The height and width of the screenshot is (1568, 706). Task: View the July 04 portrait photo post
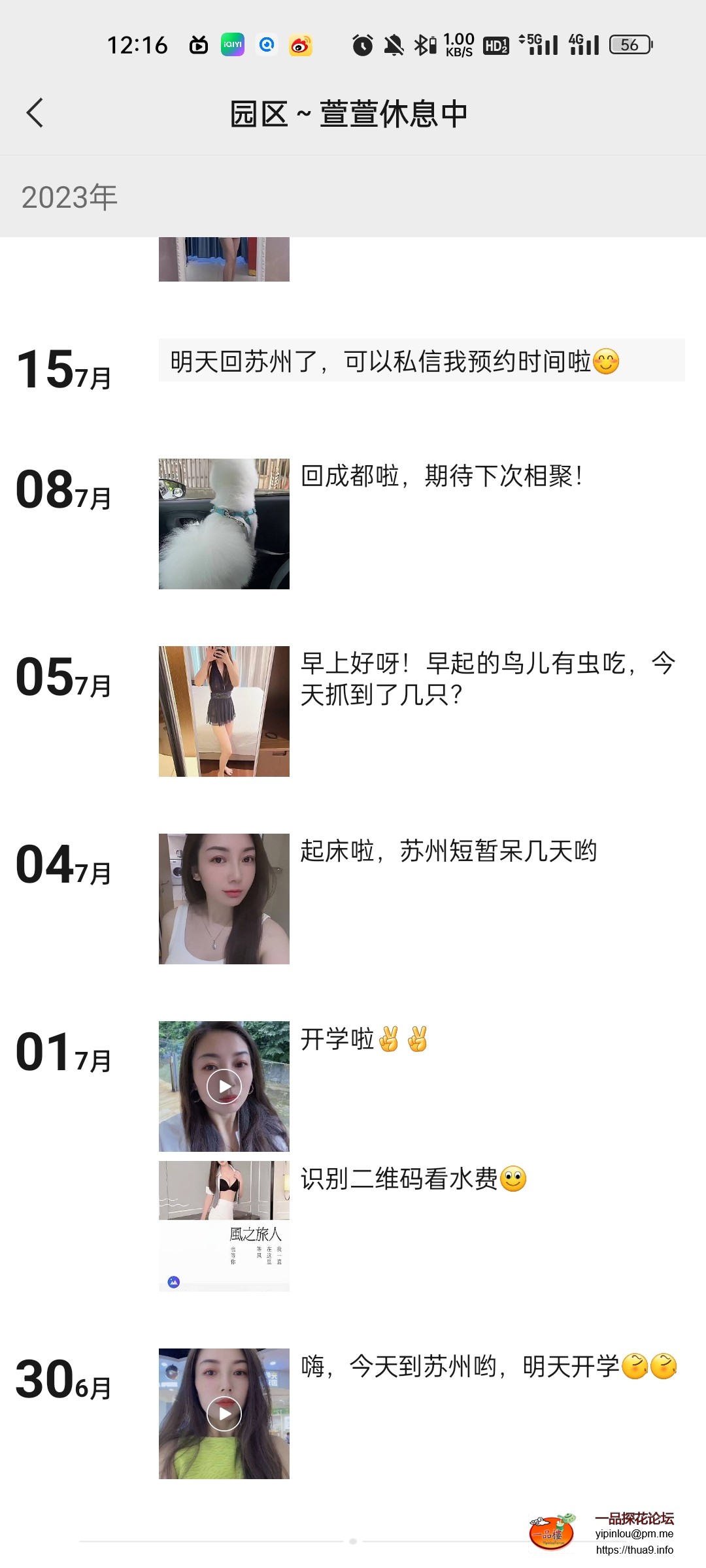pyautogui.click(x=224, y=899)
